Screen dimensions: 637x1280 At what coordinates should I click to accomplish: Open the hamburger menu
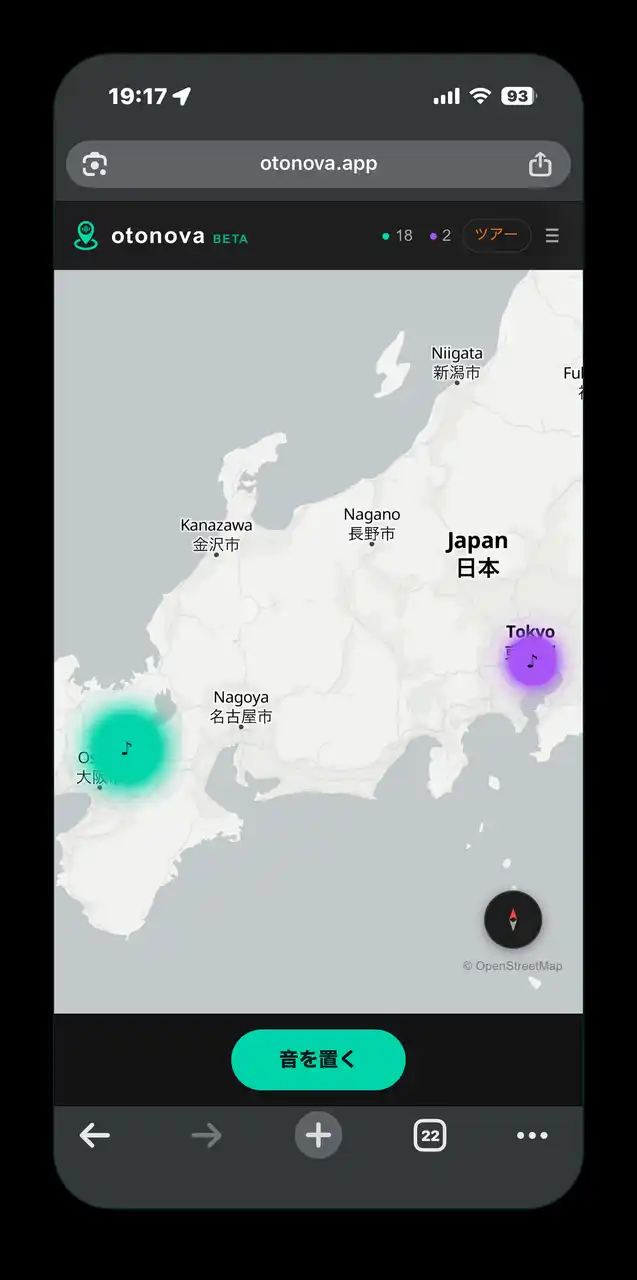pyautogui.click(x=552, y=236)
